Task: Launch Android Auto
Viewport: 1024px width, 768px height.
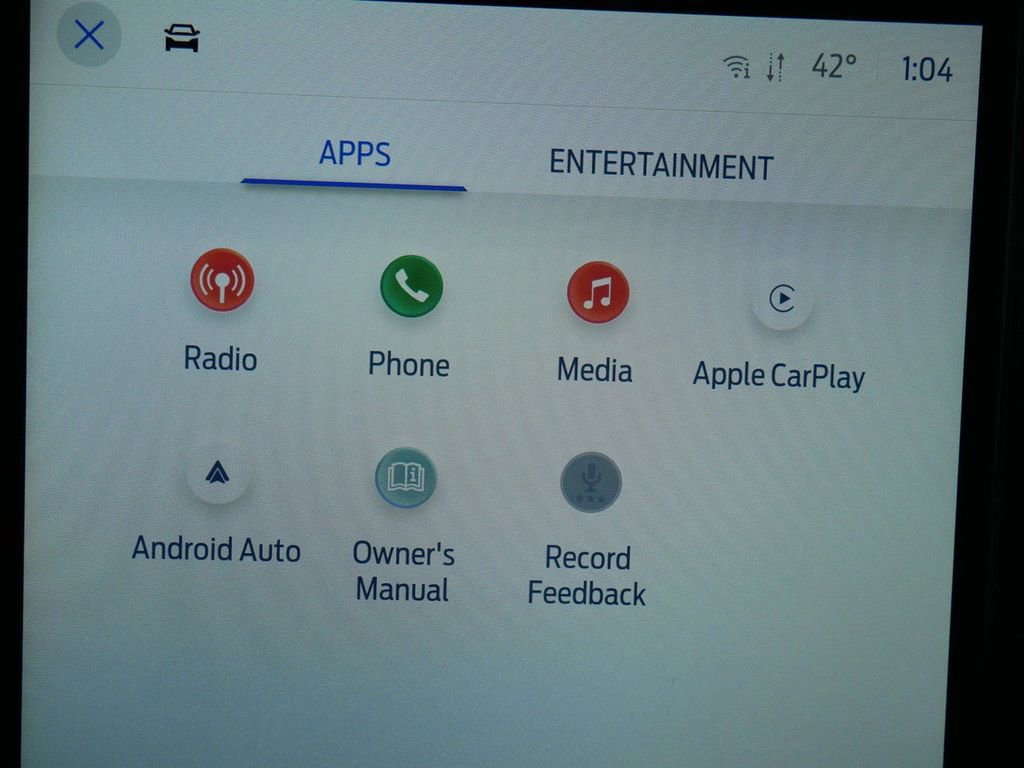Action: coord(217,472)
